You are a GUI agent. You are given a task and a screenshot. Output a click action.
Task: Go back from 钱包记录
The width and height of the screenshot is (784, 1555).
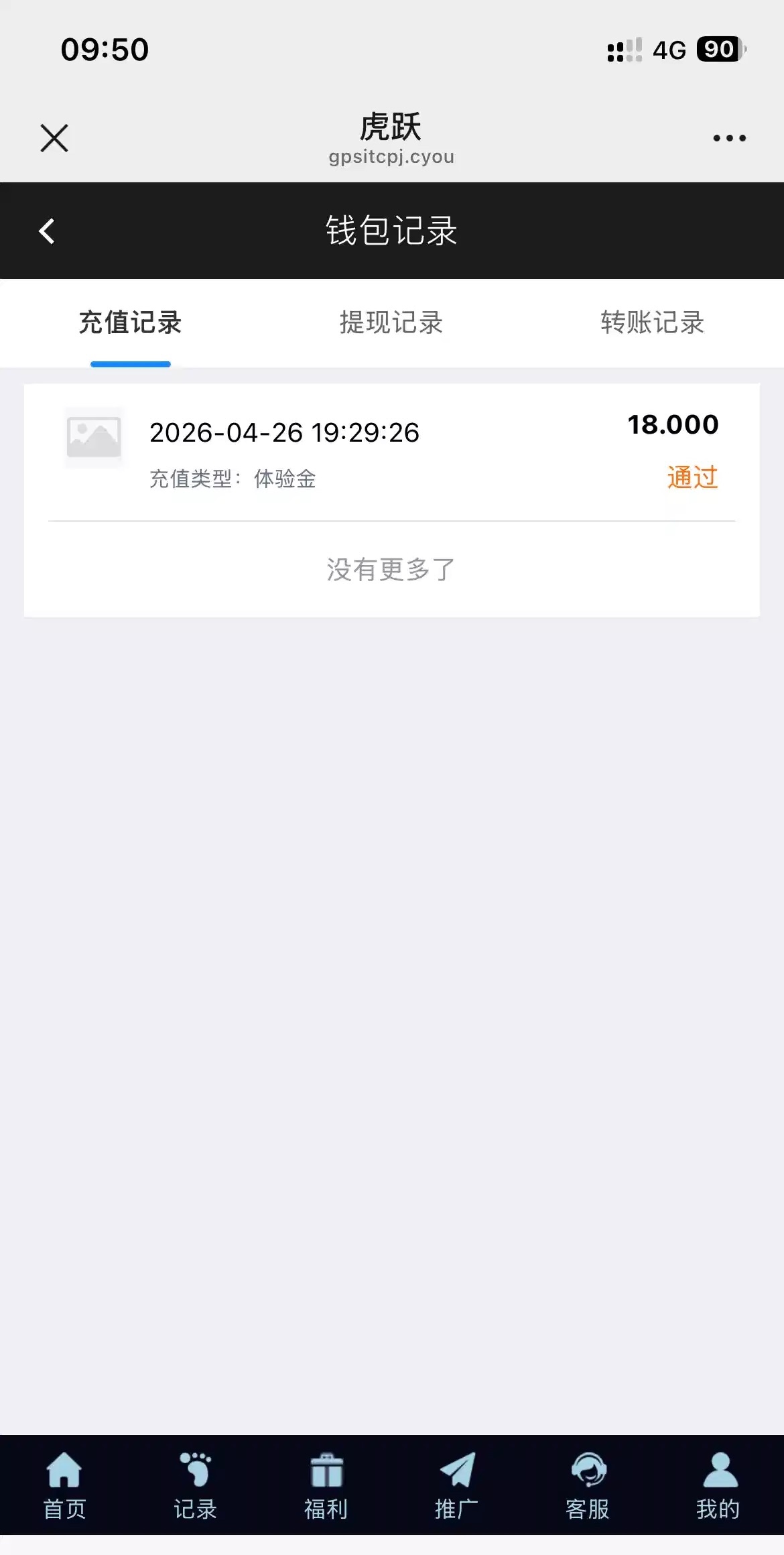point(47,231)
